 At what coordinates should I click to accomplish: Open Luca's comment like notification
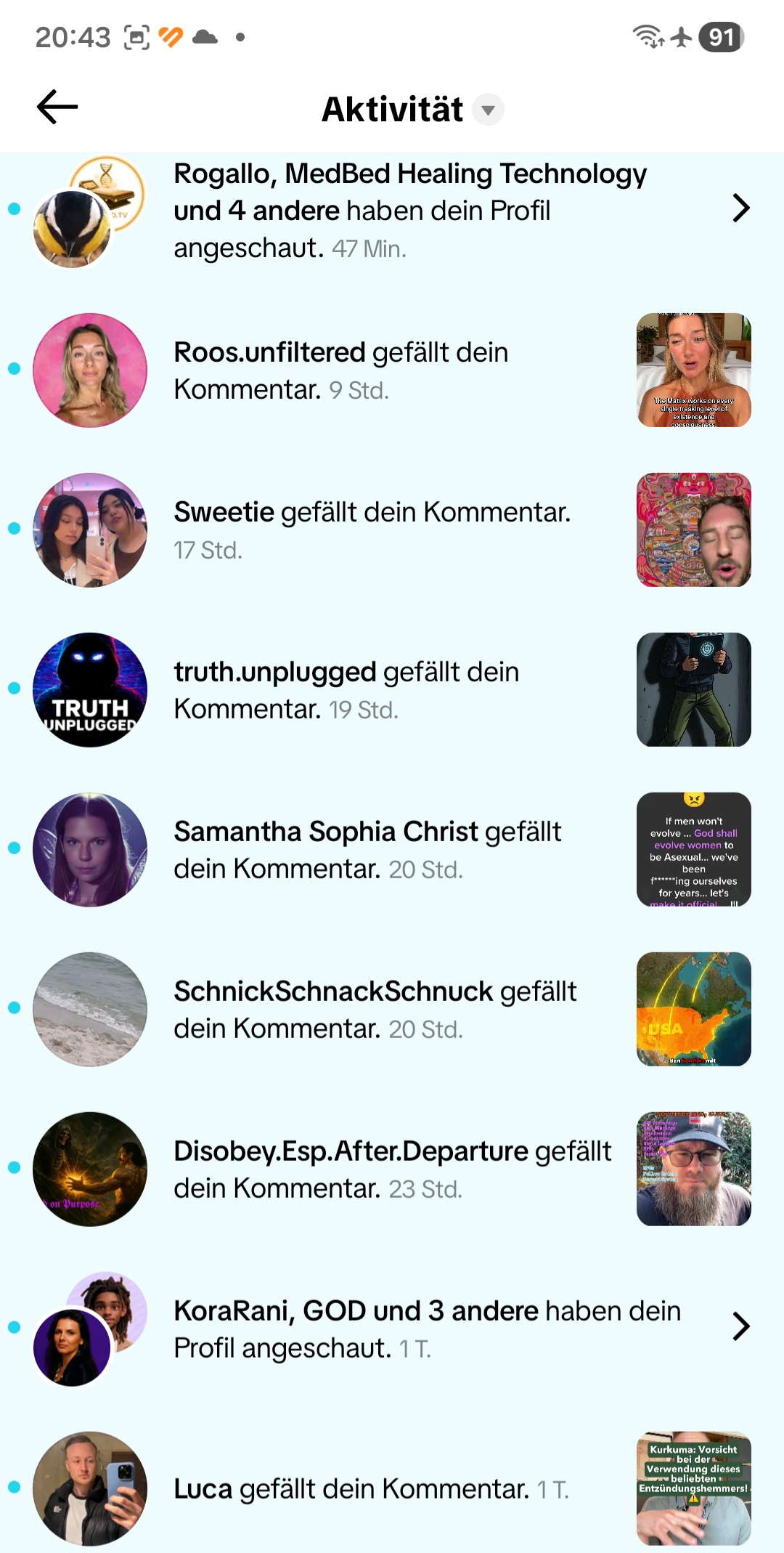tap(370, 1489)
